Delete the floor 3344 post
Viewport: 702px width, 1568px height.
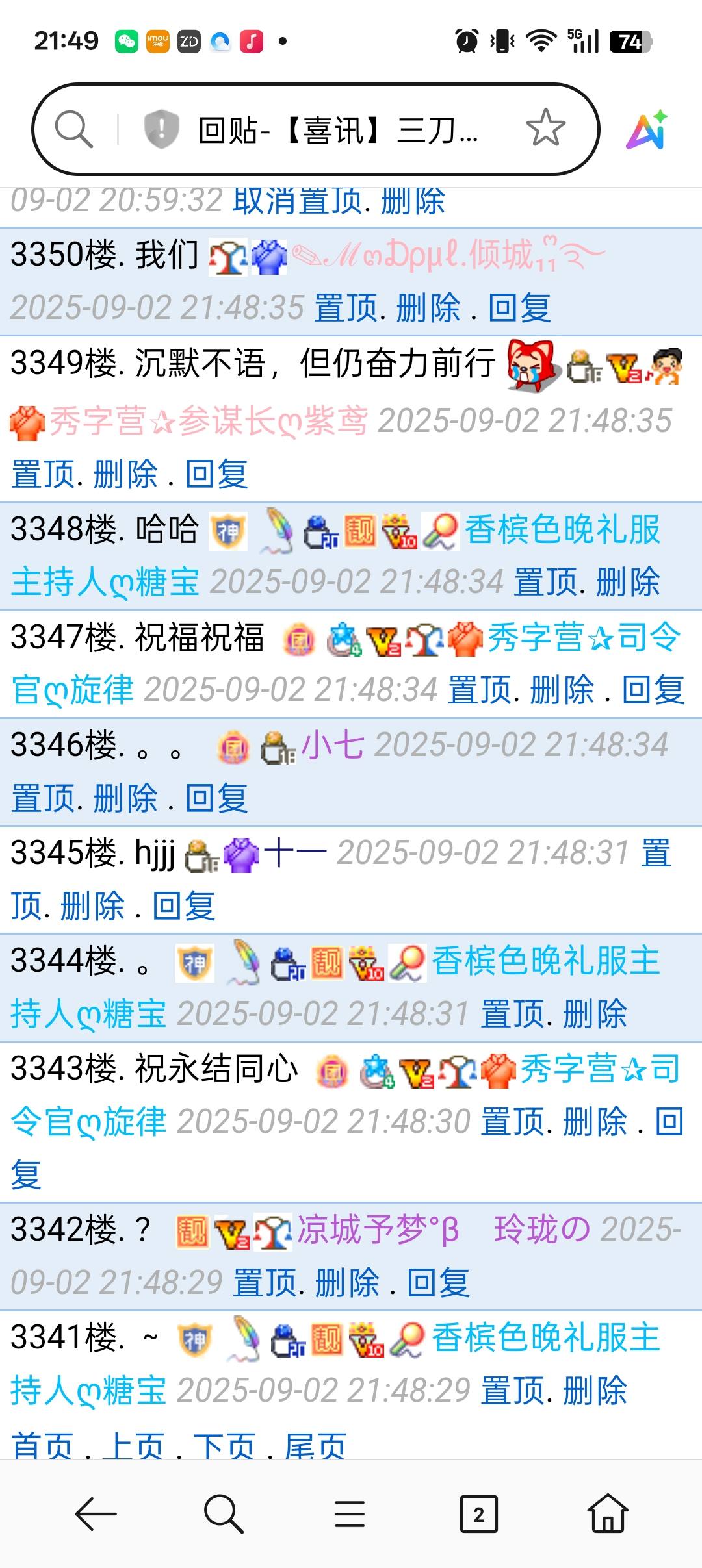point(595,1013)
